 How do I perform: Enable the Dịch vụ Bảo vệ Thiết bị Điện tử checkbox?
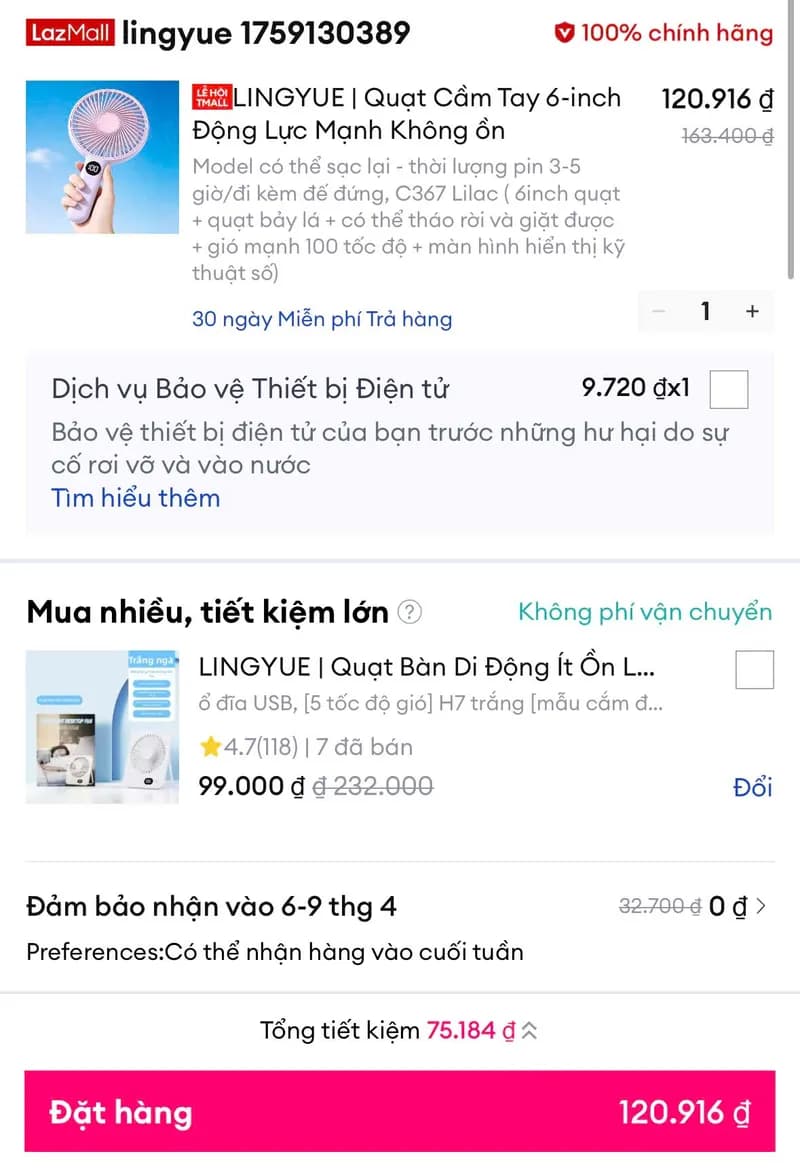729,390
